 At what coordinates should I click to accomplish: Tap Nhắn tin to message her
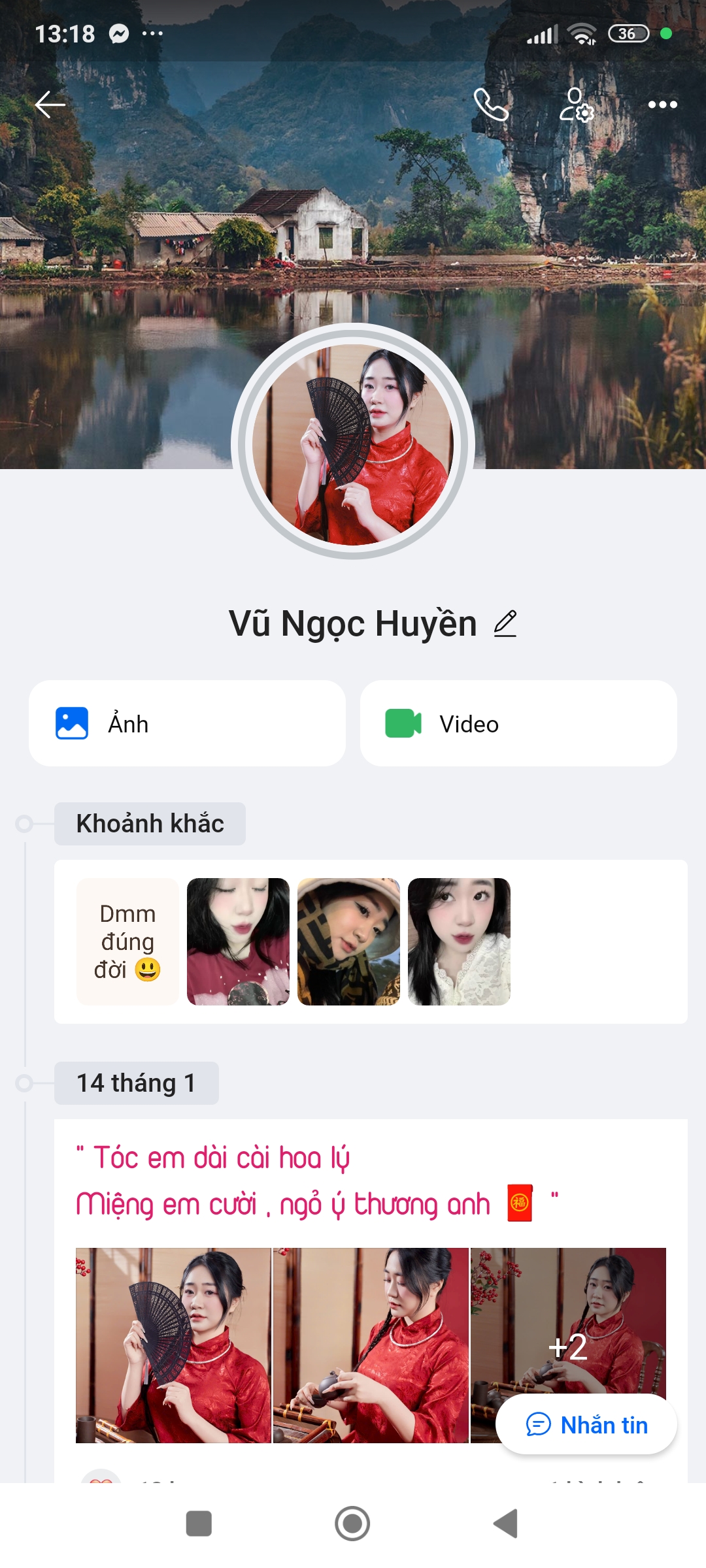coord(586,1425)
